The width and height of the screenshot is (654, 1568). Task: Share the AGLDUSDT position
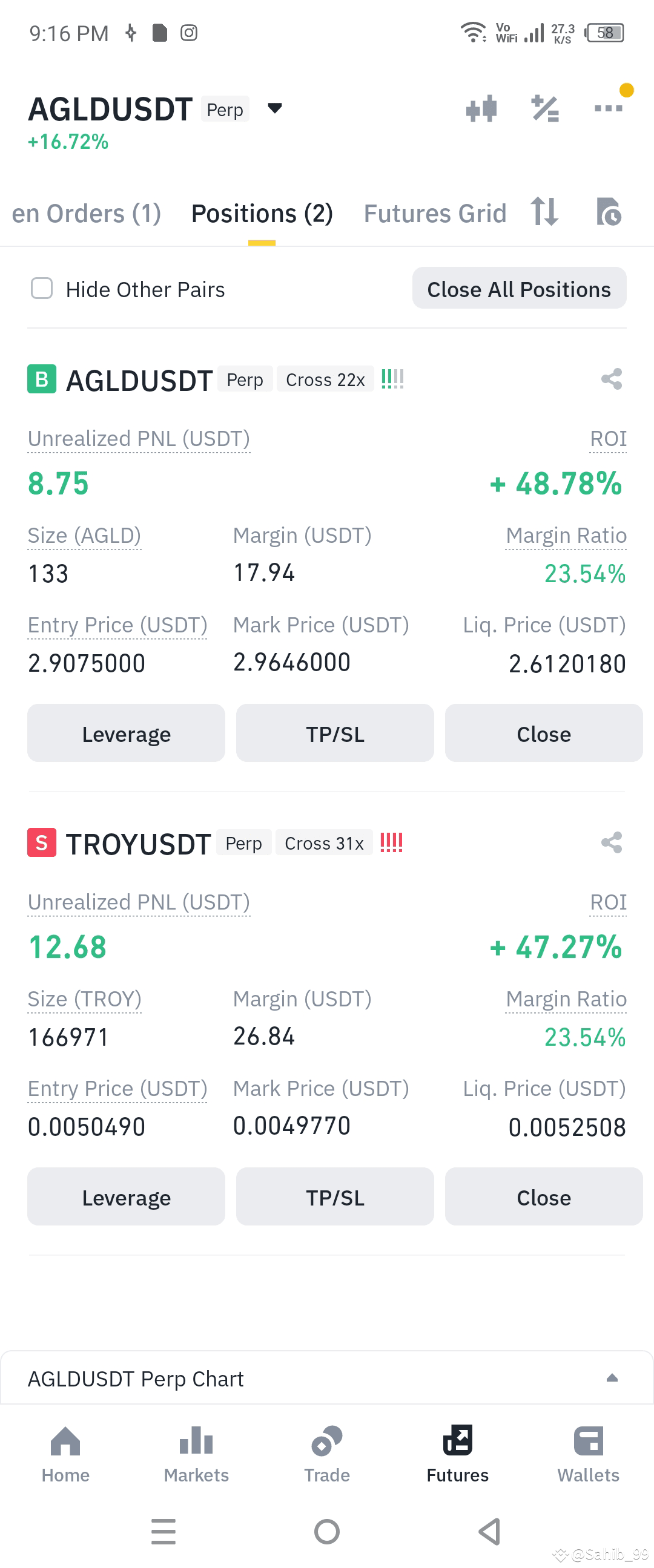612,379
